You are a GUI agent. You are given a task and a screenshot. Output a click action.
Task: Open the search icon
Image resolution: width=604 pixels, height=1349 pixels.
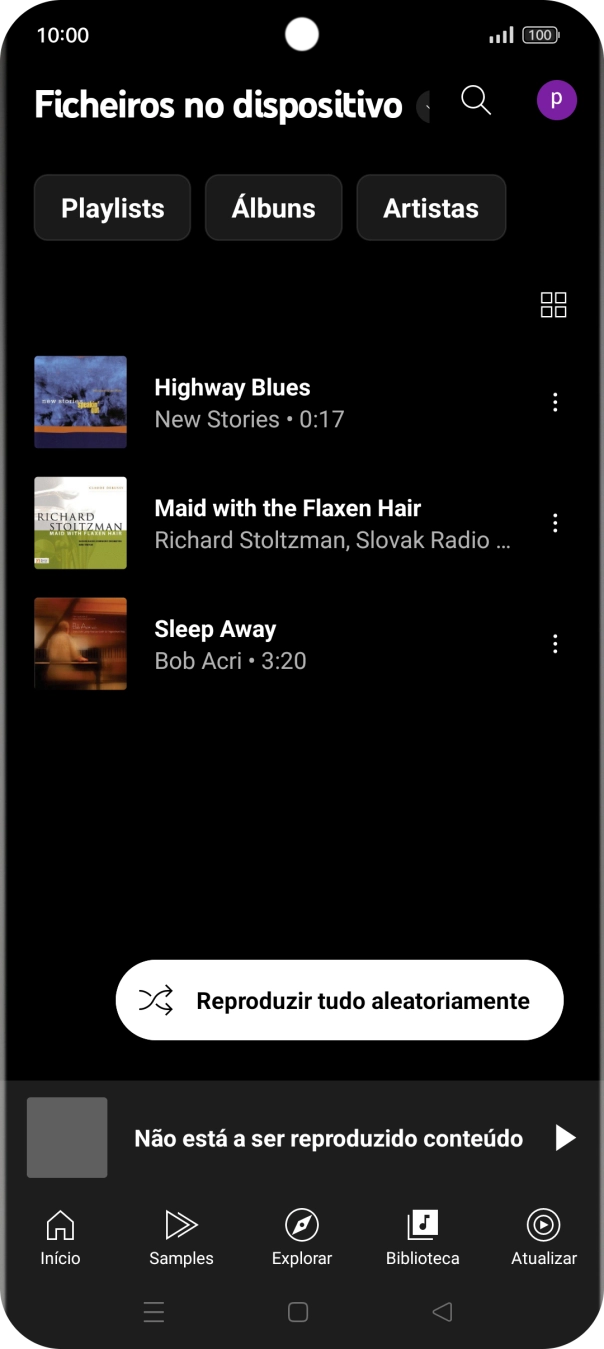pyautogui.click(x=476, y=101)
